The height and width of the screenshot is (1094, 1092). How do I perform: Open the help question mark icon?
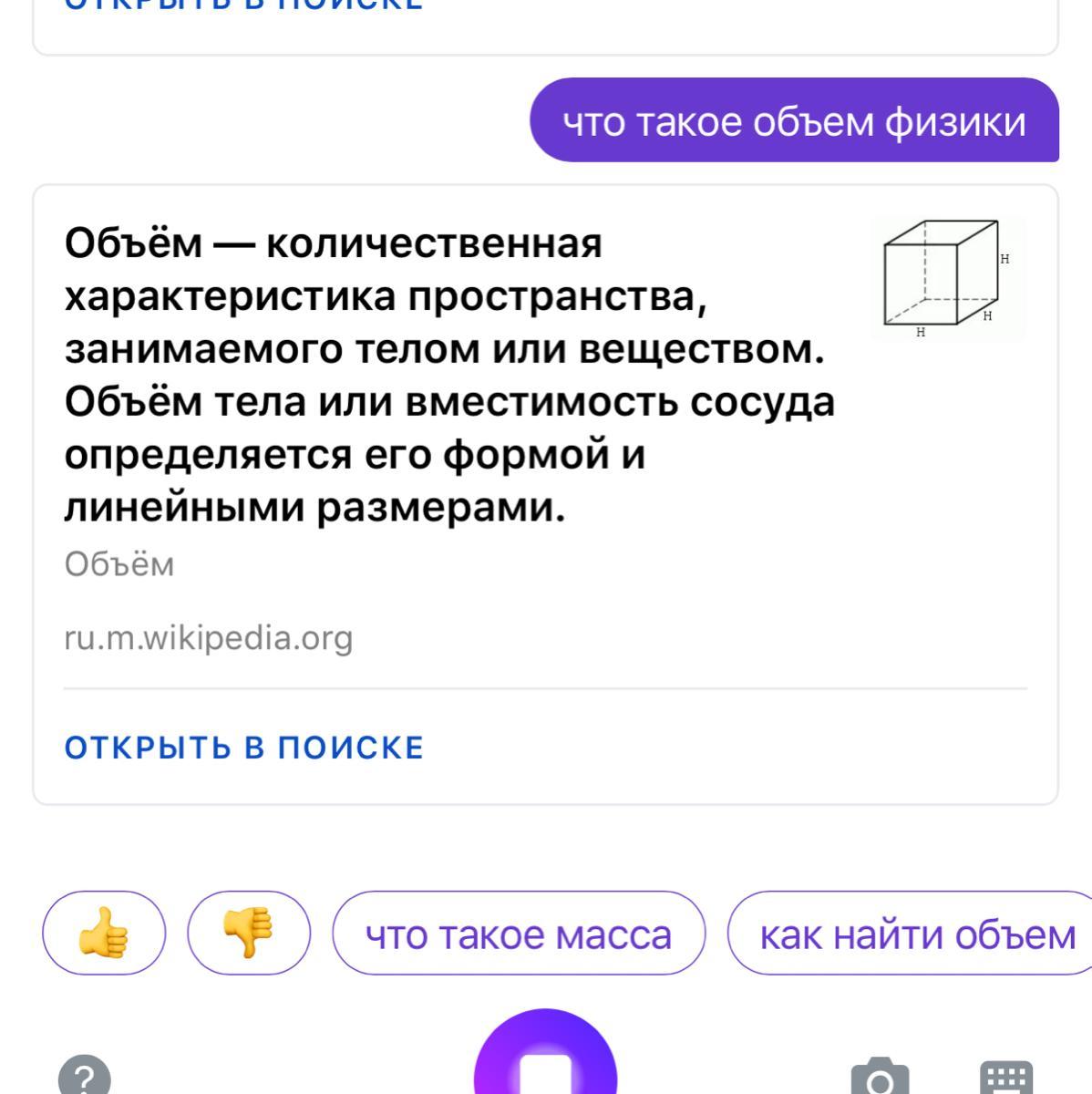(85, 1077)
